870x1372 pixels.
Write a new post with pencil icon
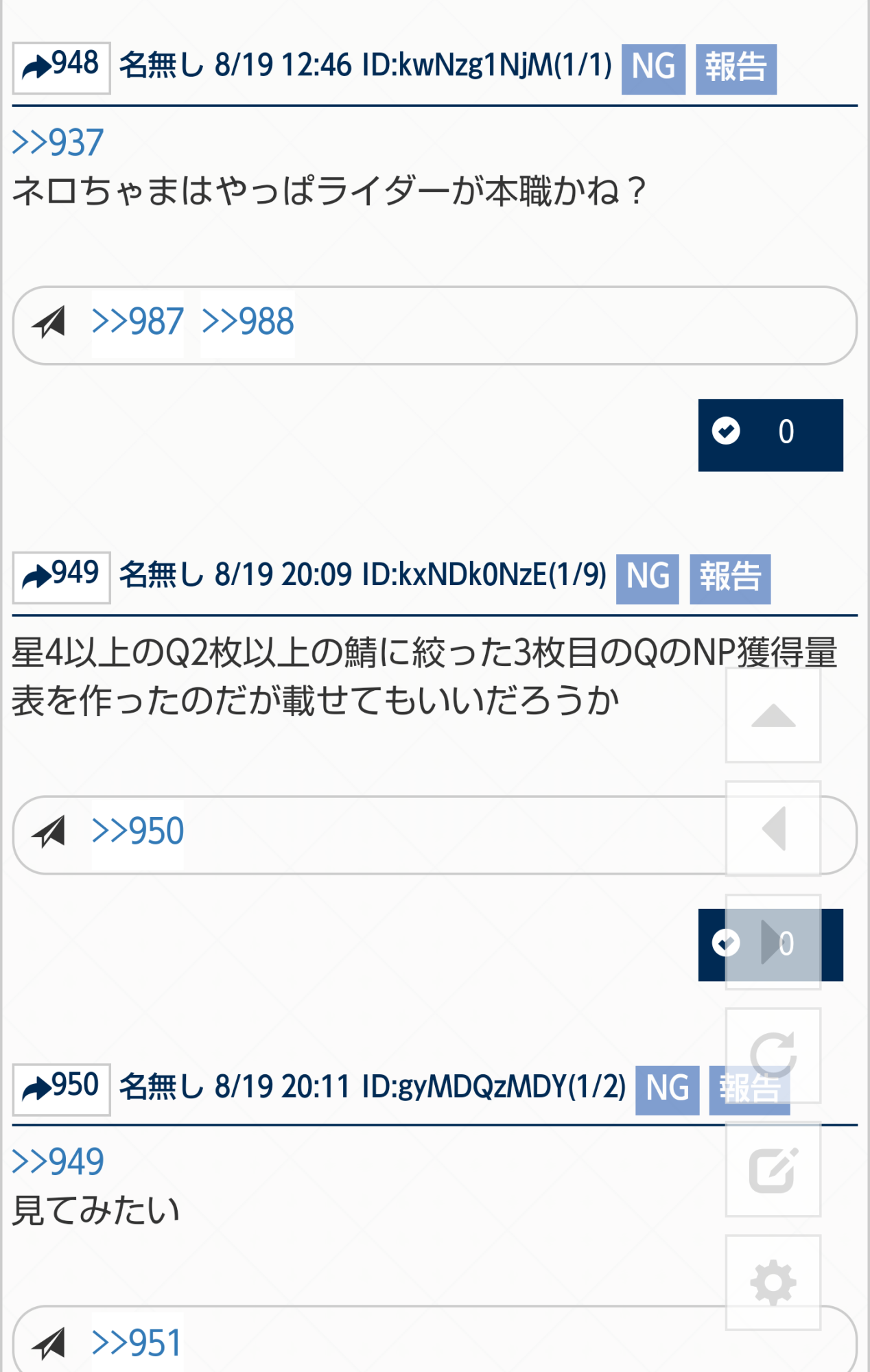point(773,1169)
